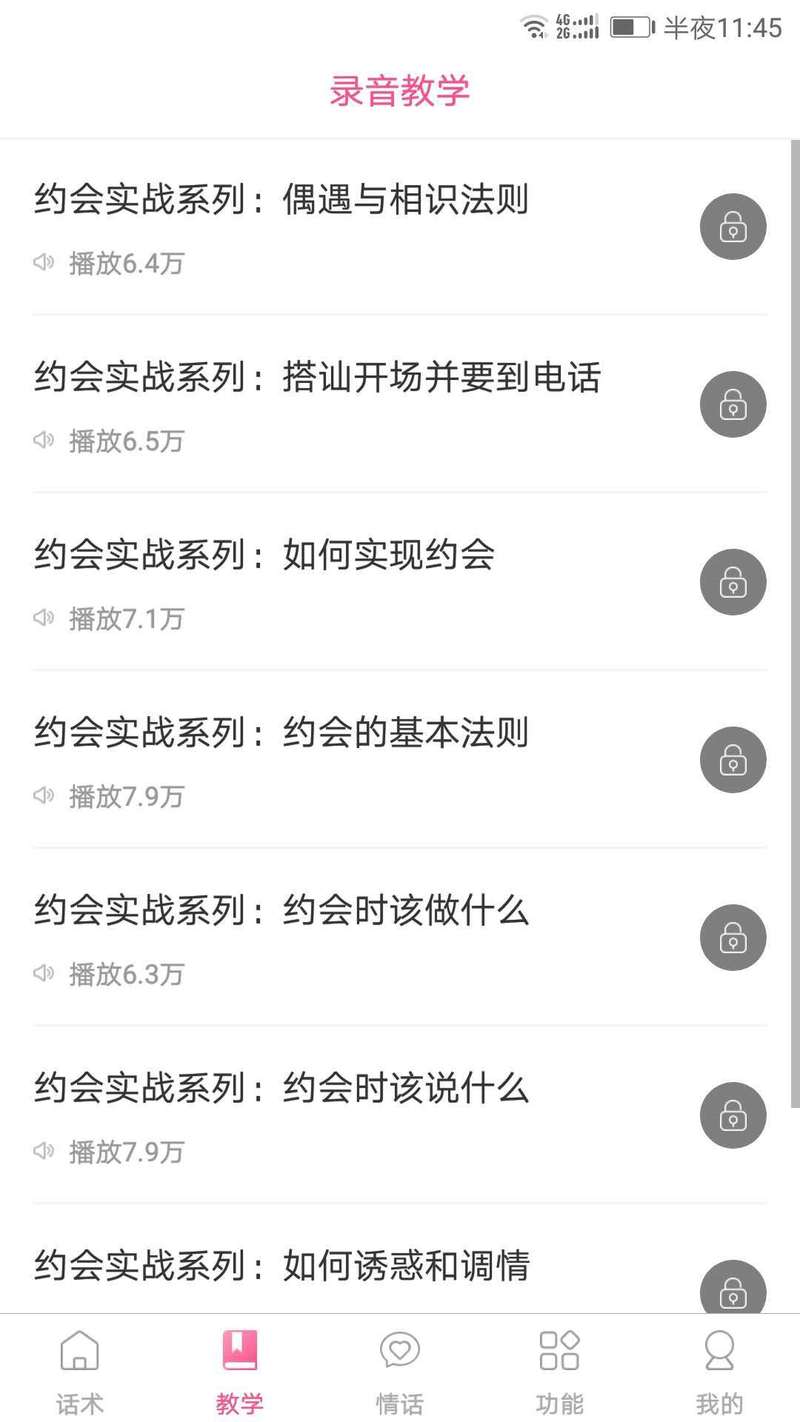Tap the lock icon on 如何实现约会
The image size is (800, 1422).
[733, 582]
